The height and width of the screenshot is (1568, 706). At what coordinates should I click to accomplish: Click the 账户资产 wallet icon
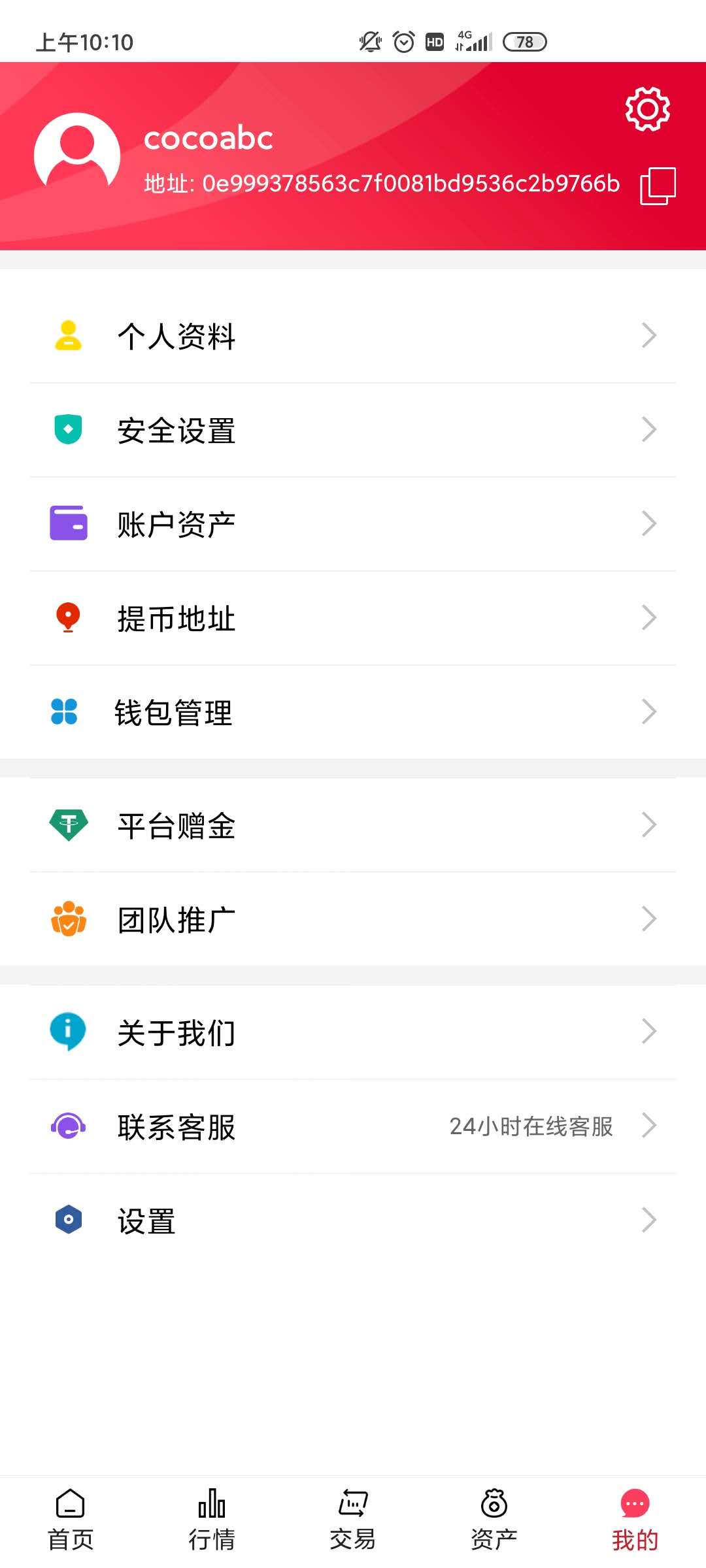click(67, 523)
